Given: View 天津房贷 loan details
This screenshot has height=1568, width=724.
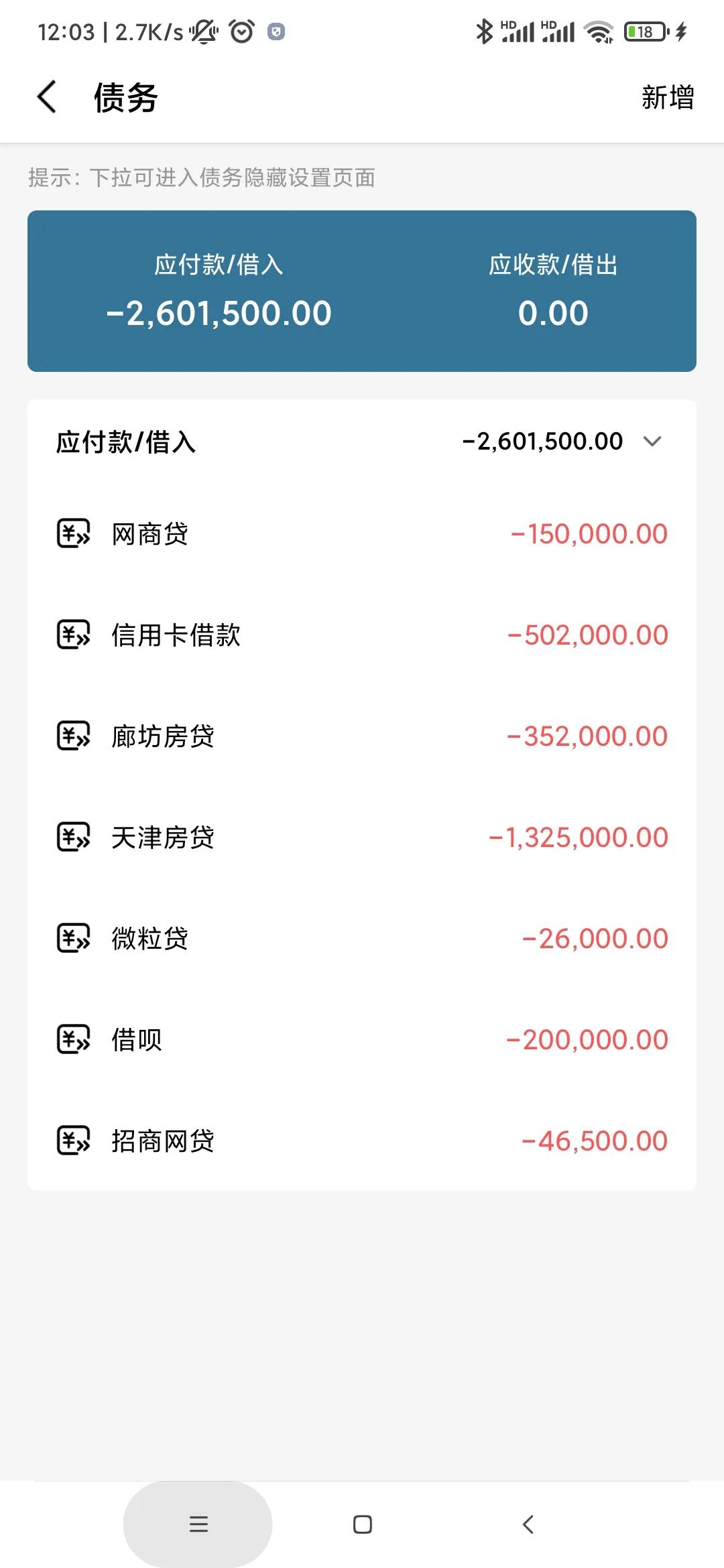Looking at the screenshot, I should point(362,838).
